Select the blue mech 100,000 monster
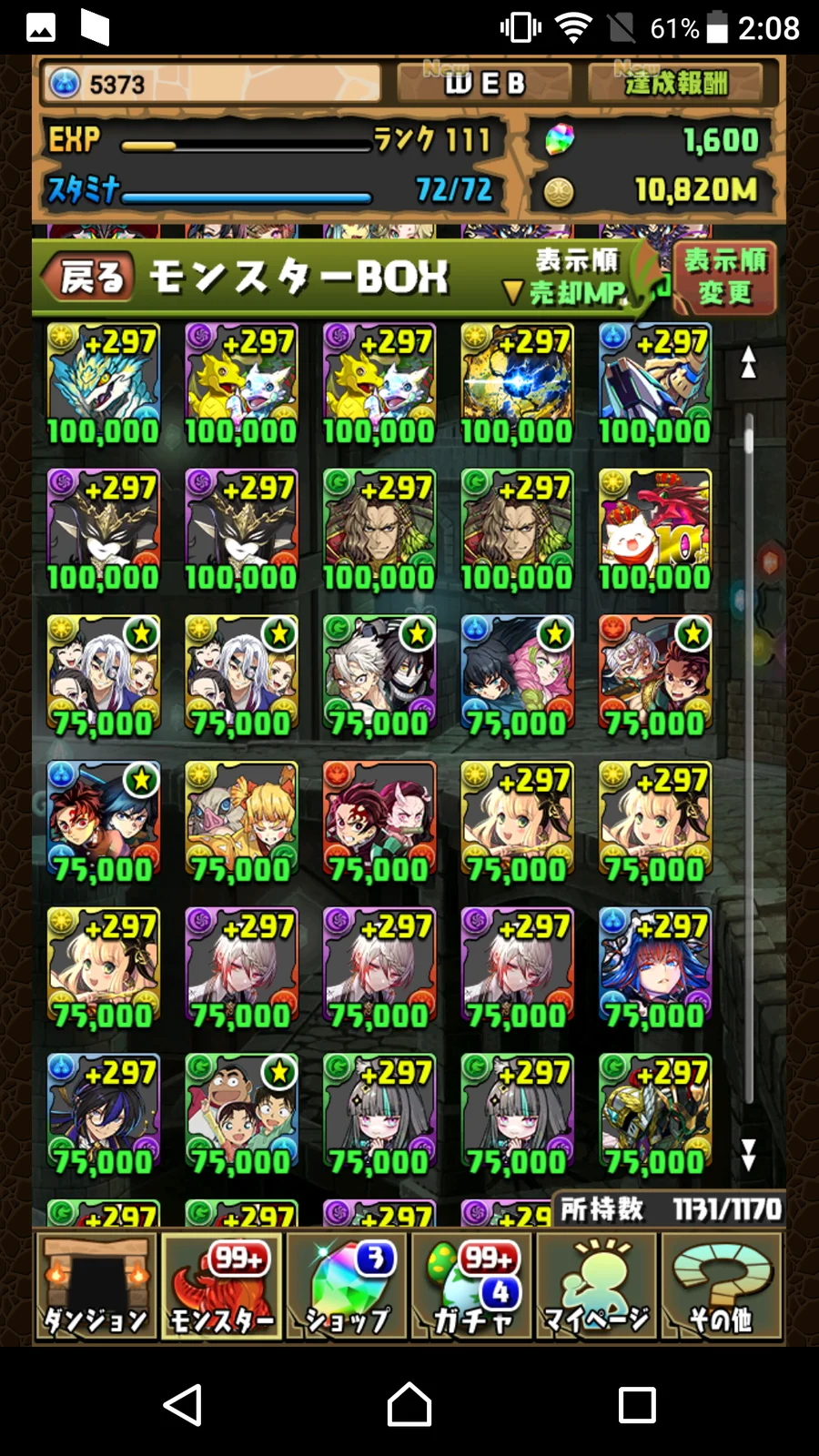The image size is (819, 1456). (x=654, y=384)
